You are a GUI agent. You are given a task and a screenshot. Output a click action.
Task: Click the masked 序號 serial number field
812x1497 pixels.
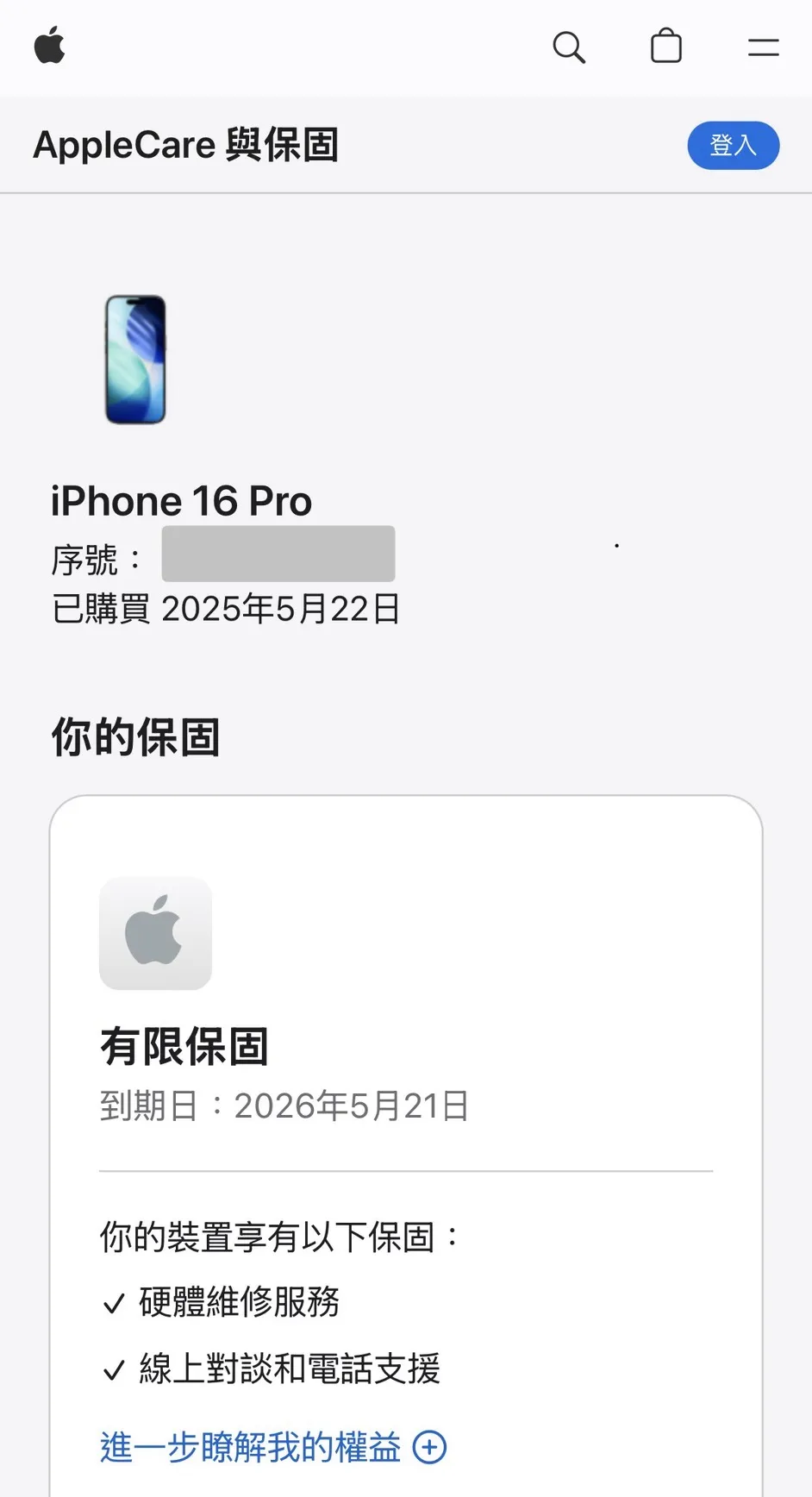[x=278, y=553]
